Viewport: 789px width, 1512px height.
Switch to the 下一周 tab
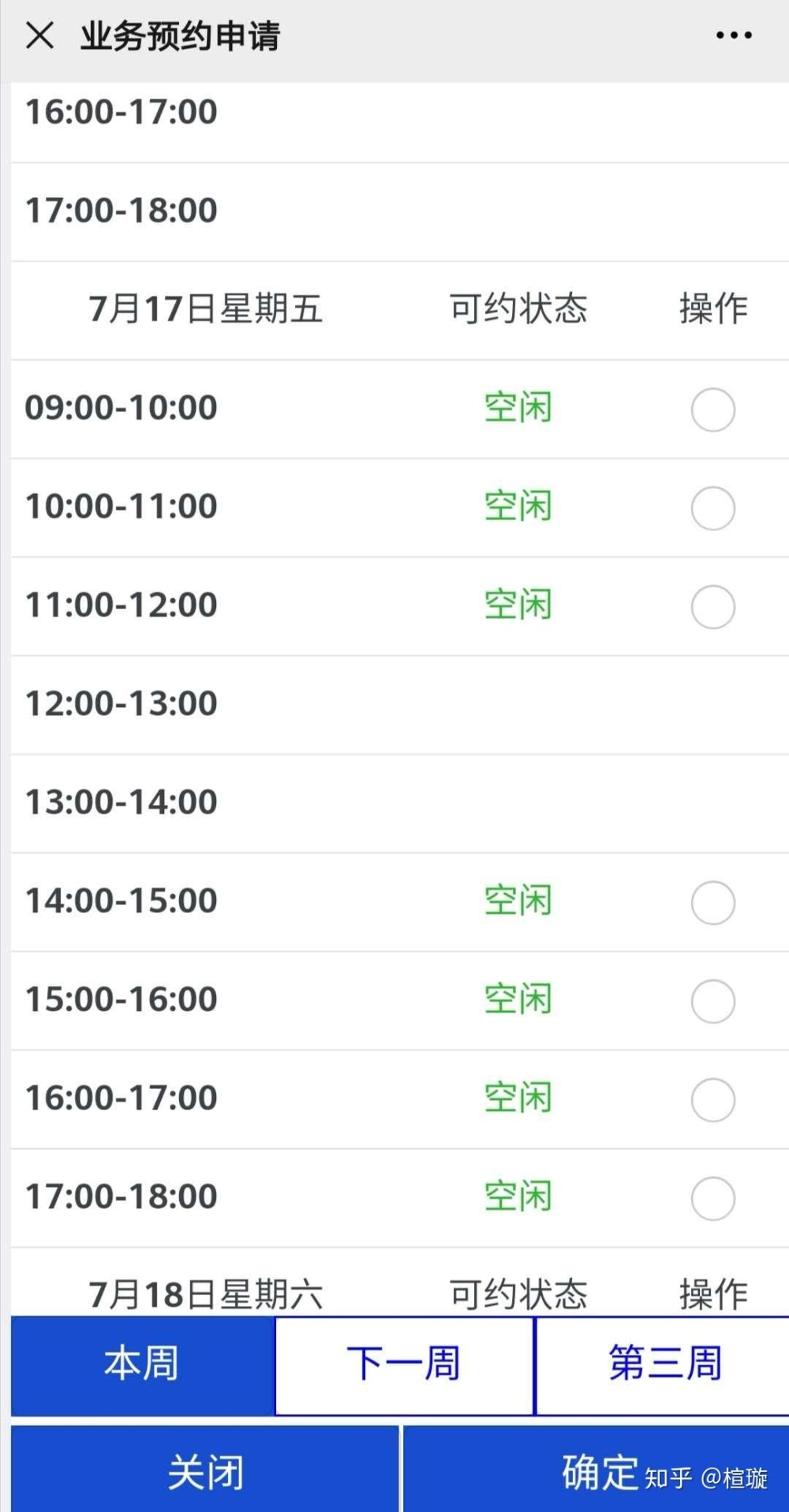click(x=404, y=1365)
